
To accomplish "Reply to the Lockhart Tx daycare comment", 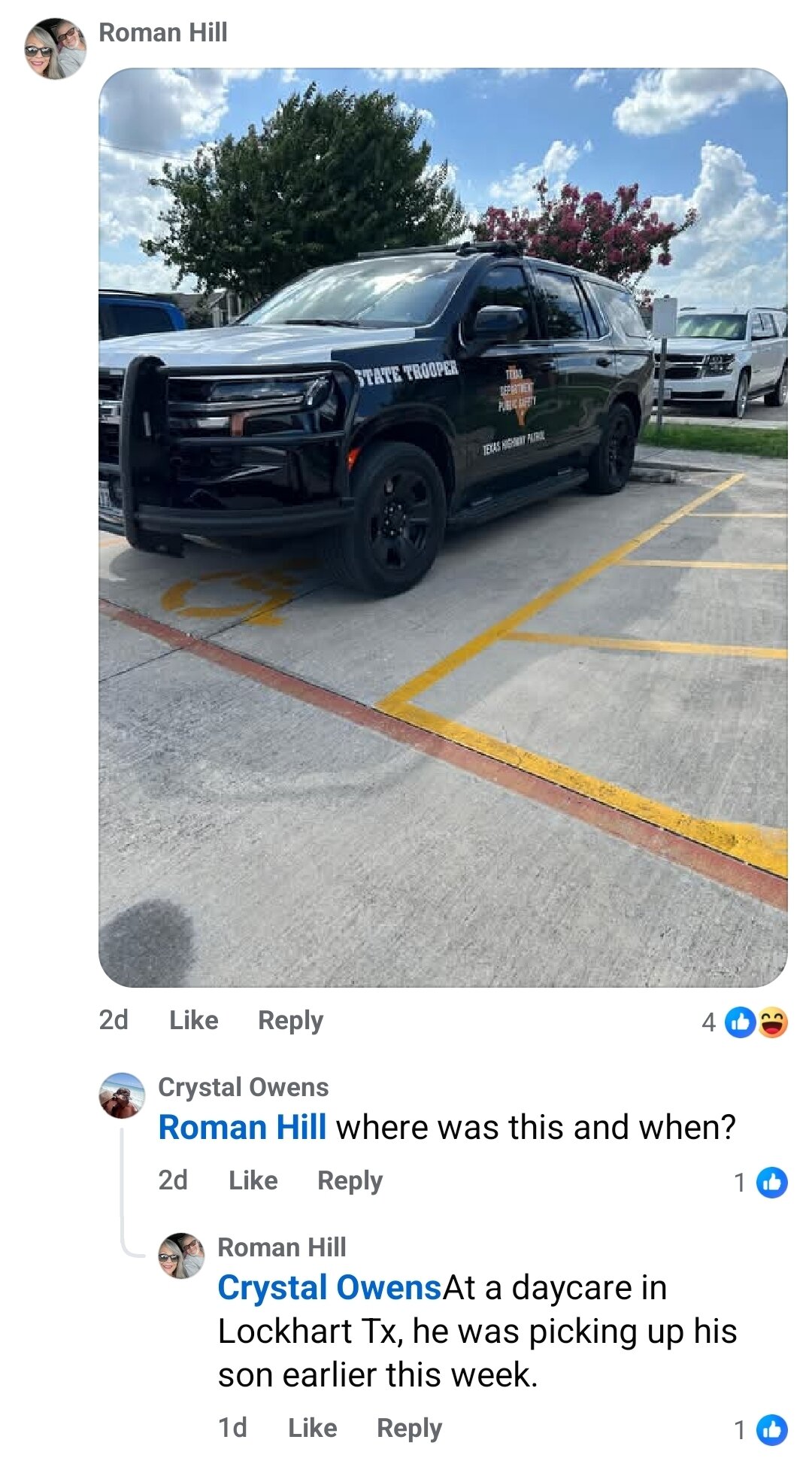I will coord(409,1428).
